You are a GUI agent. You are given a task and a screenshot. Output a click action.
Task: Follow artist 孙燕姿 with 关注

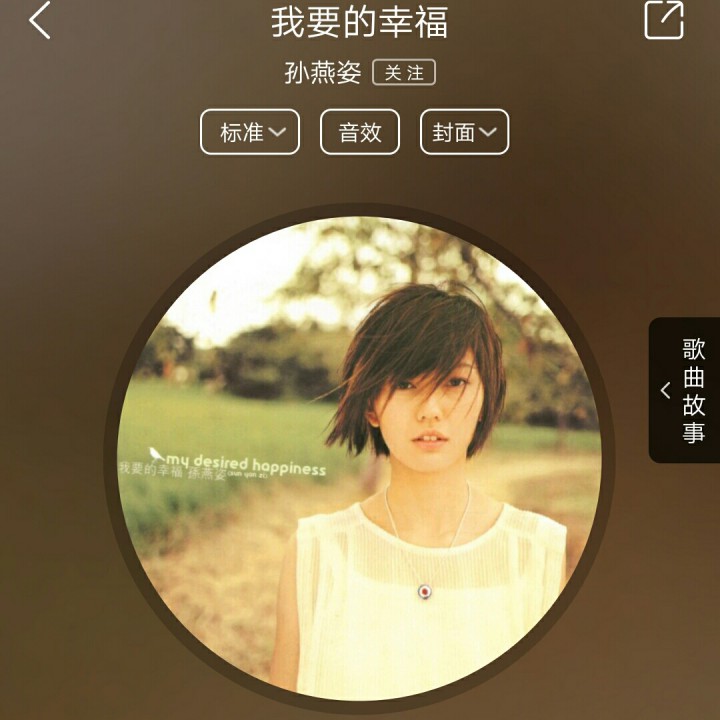click(404, 73)
